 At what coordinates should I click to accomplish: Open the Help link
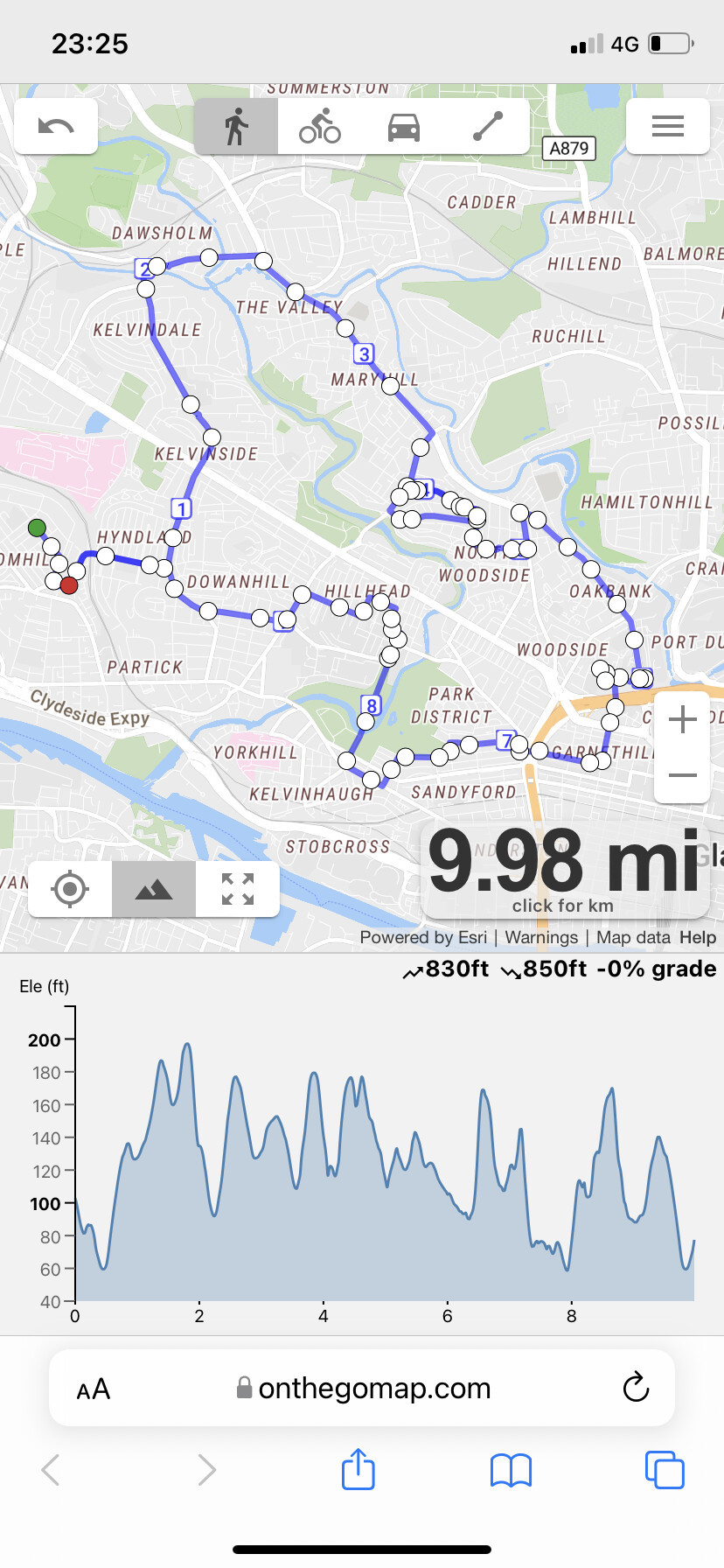point(698,937)
